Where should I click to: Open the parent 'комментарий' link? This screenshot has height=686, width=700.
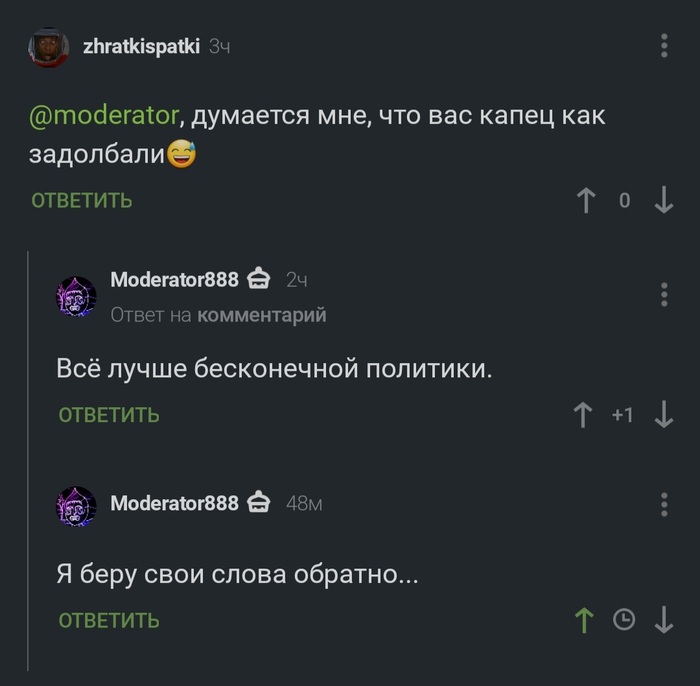[x=263, y=315]
